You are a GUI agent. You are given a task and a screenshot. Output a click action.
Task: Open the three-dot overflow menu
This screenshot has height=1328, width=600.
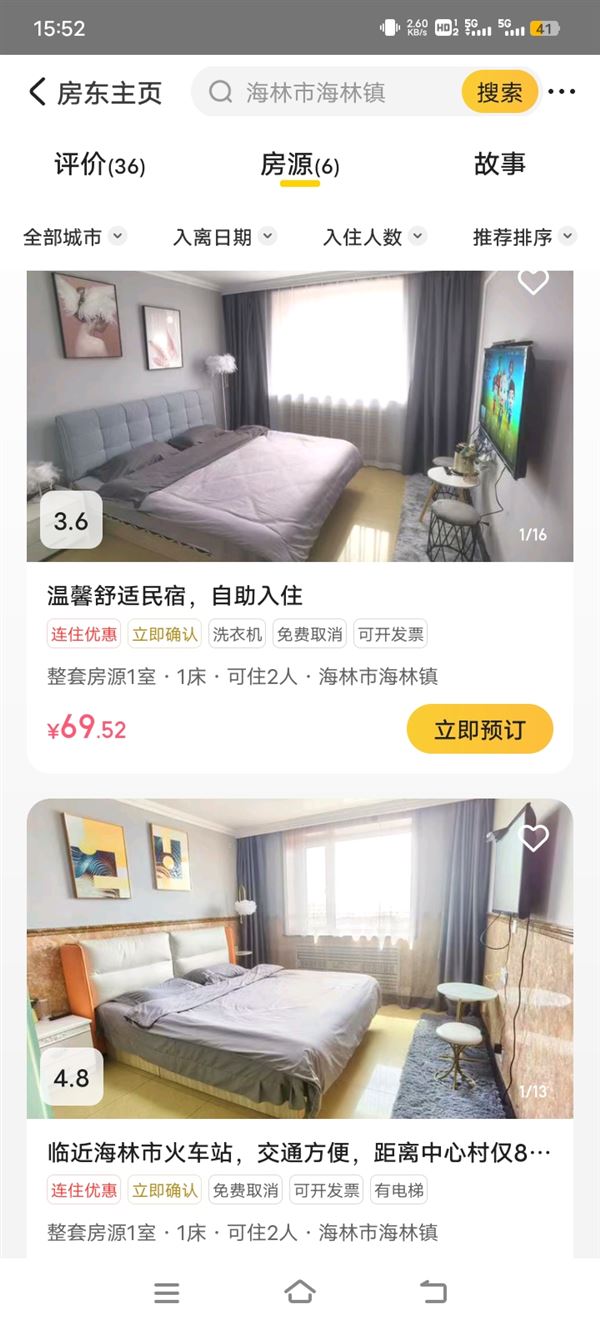tap(562, 93)
